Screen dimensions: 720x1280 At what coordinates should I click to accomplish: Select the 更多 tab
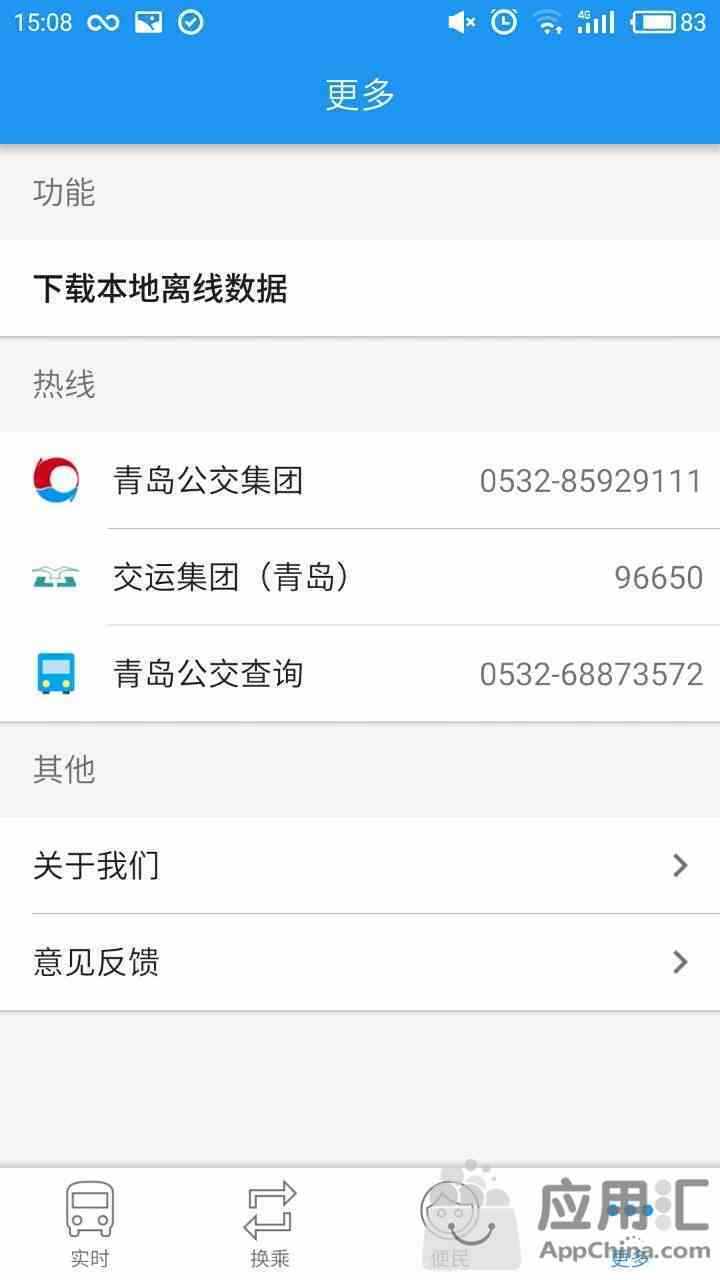tap(630, 1224)
